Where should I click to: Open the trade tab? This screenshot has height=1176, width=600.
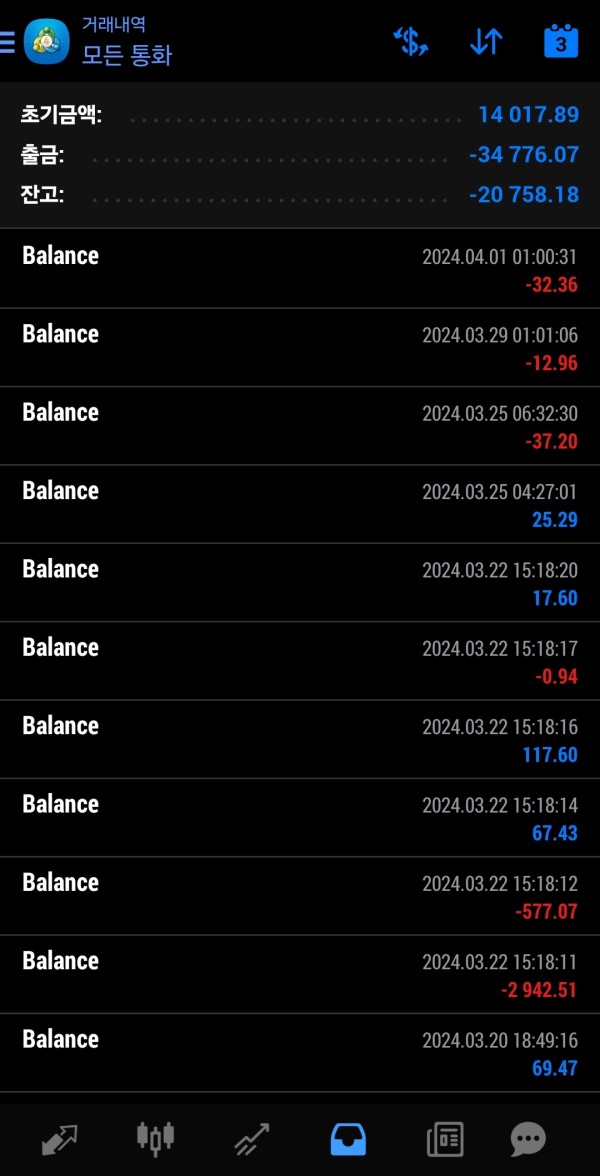point(251,1138)
